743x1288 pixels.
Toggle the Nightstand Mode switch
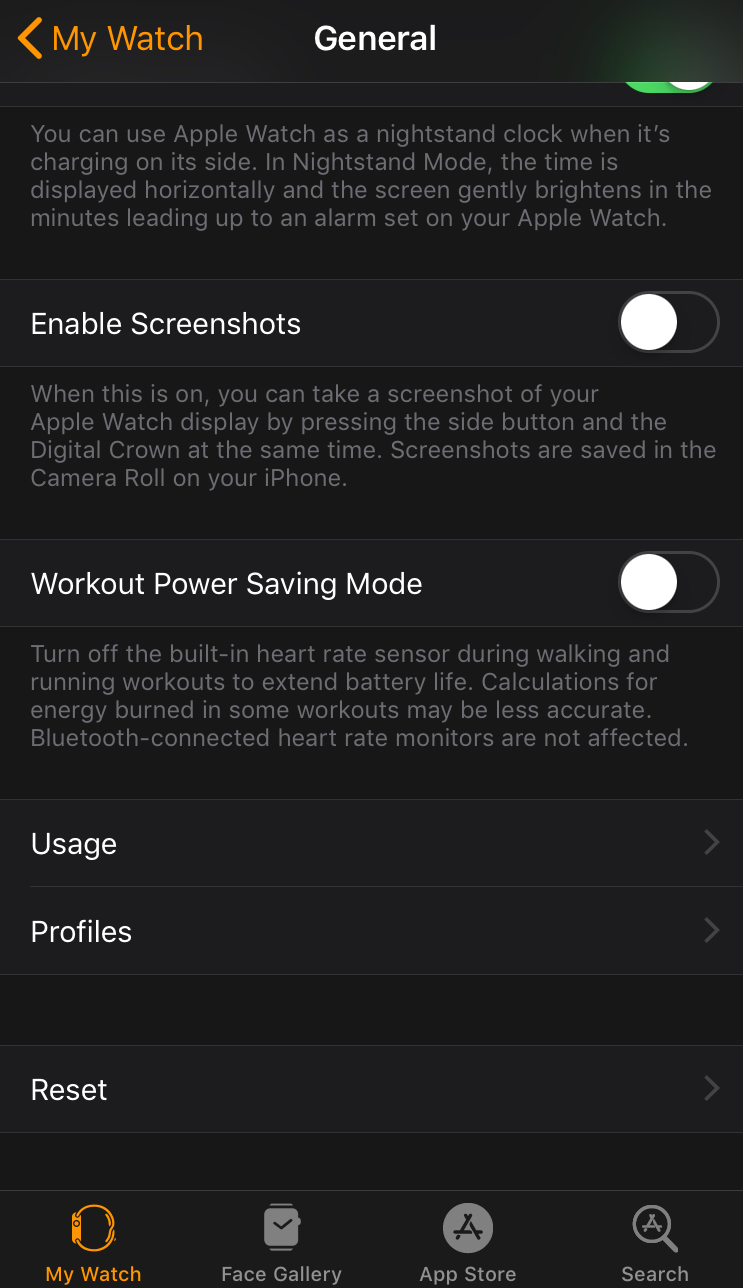669,86
